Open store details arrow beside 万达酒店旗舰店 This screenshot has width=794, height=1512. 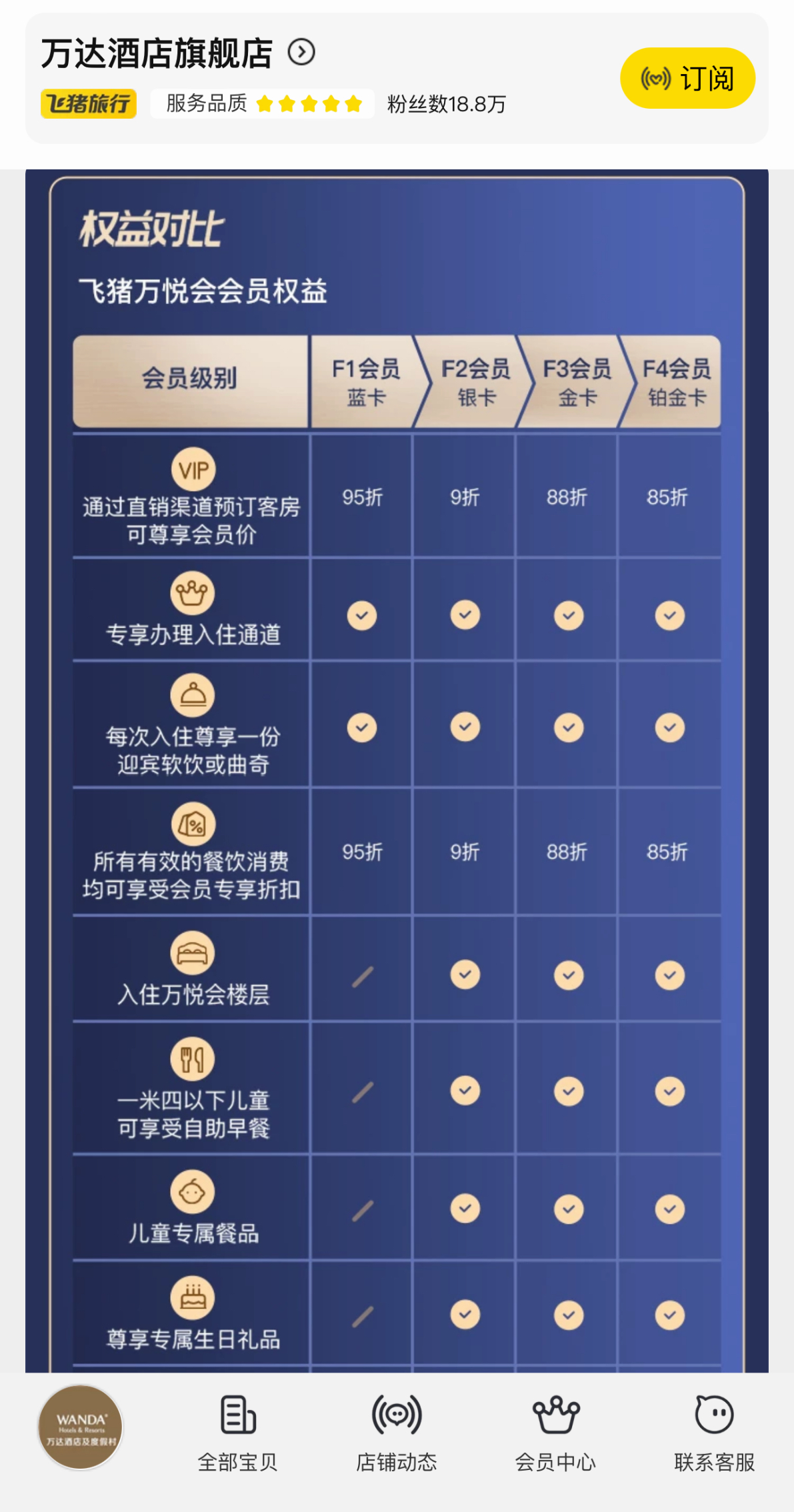coord(301,52)
